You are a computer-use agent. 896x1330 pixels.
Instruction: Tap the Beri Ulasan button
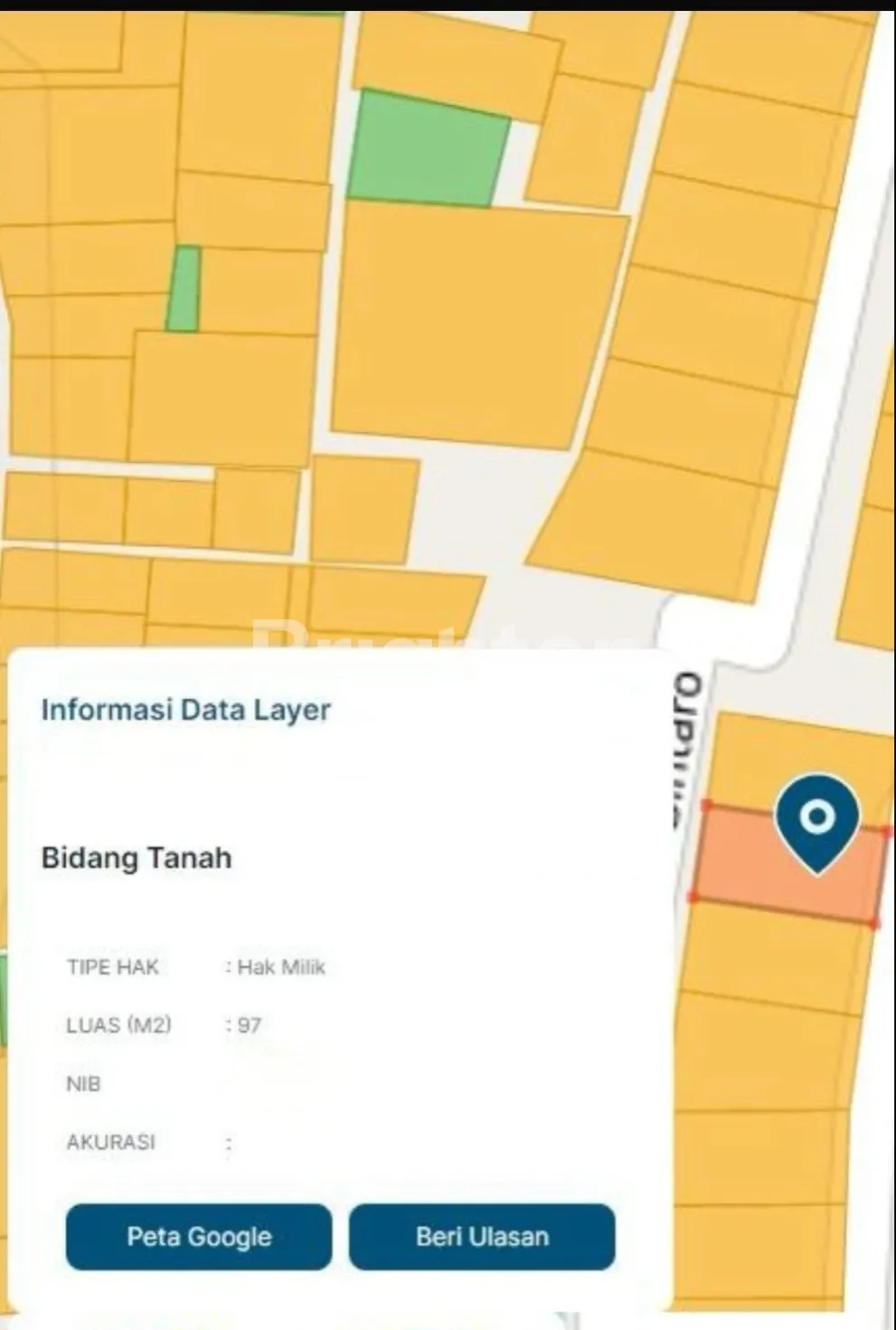click(x=482, y=1236)
